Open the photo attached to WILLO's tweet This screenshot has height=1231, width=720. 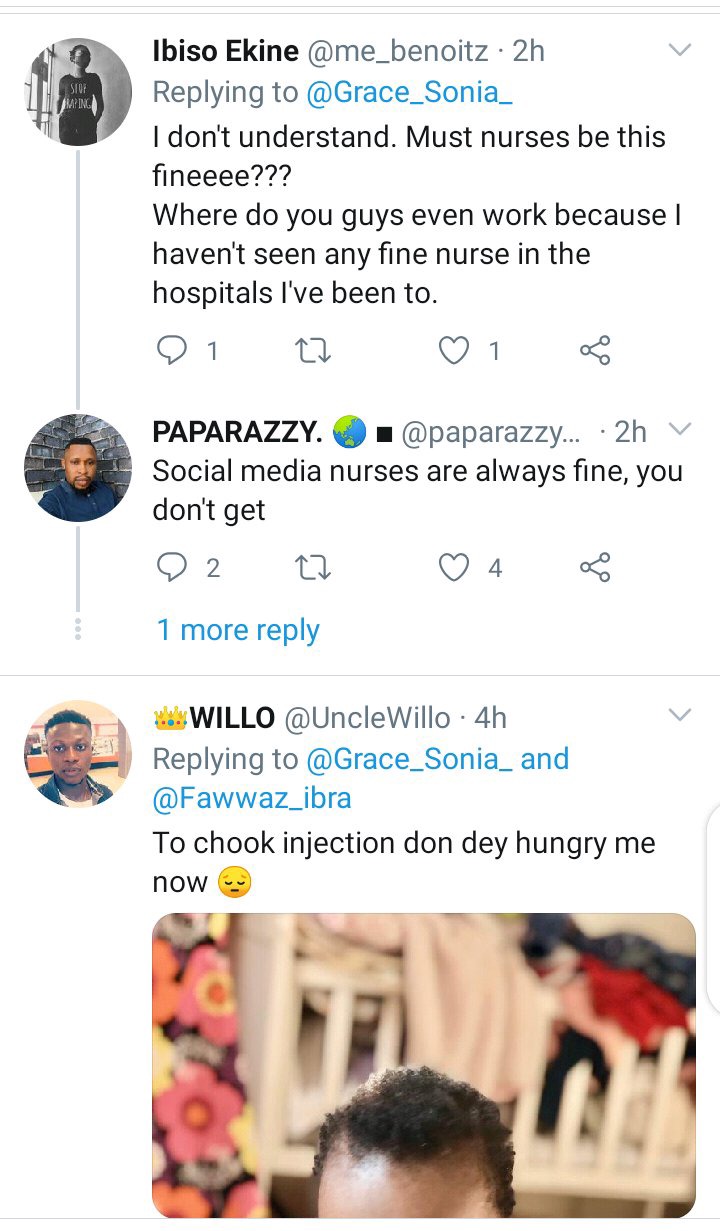pyautogui.click(x=424, y=1065)
